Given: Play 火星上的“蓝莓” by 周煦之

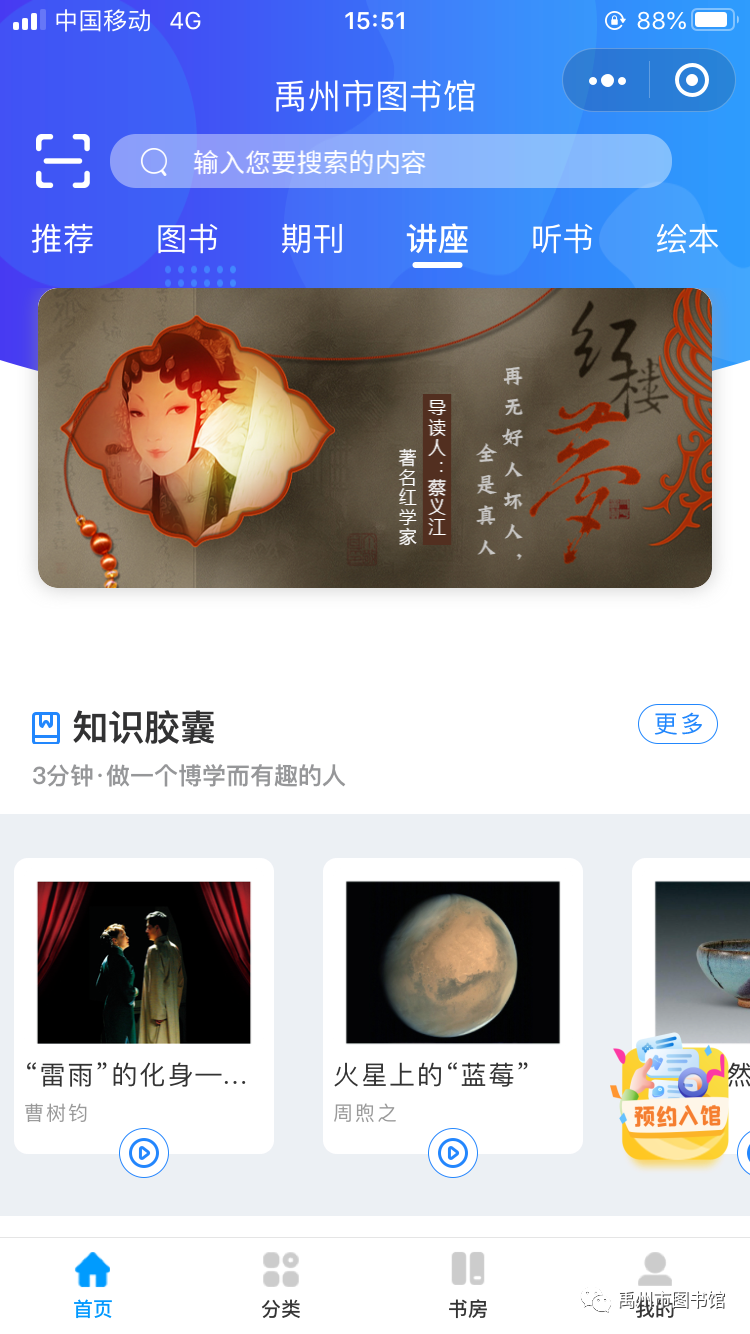Looking at the screenshot, I should coord(452,1153).
